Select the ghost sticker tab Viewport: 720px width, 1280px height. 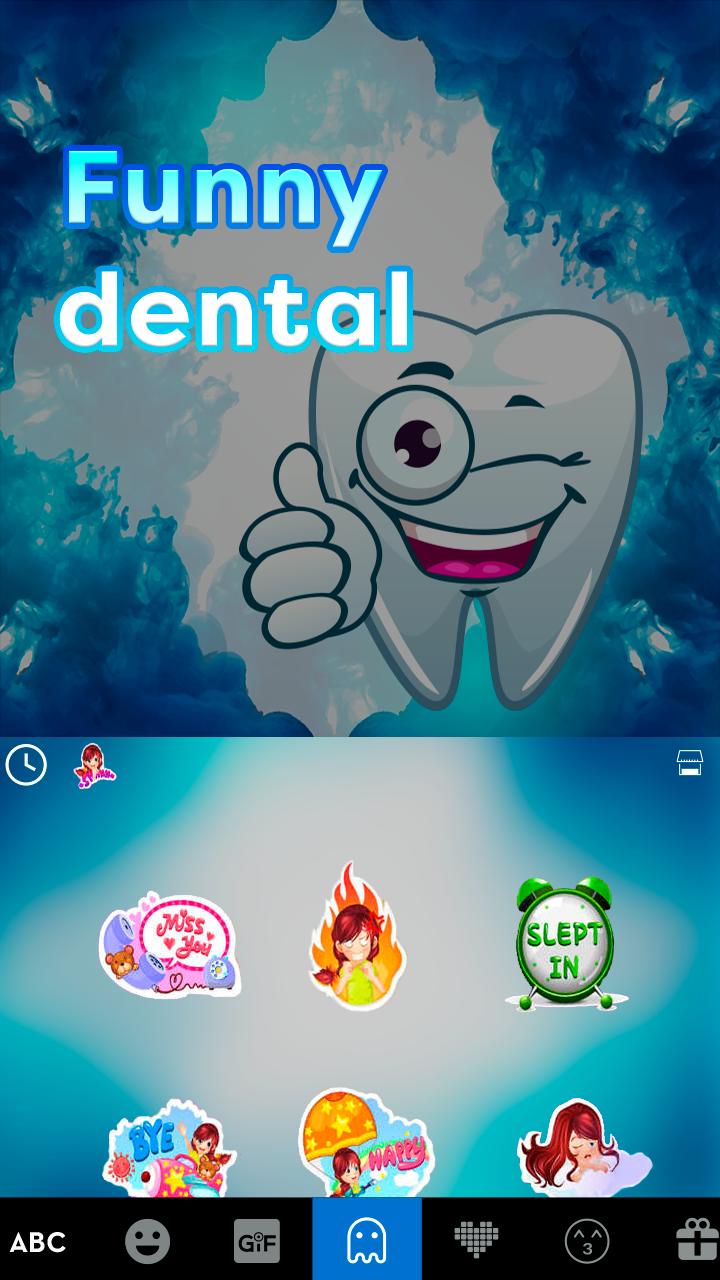(366, 1242)
